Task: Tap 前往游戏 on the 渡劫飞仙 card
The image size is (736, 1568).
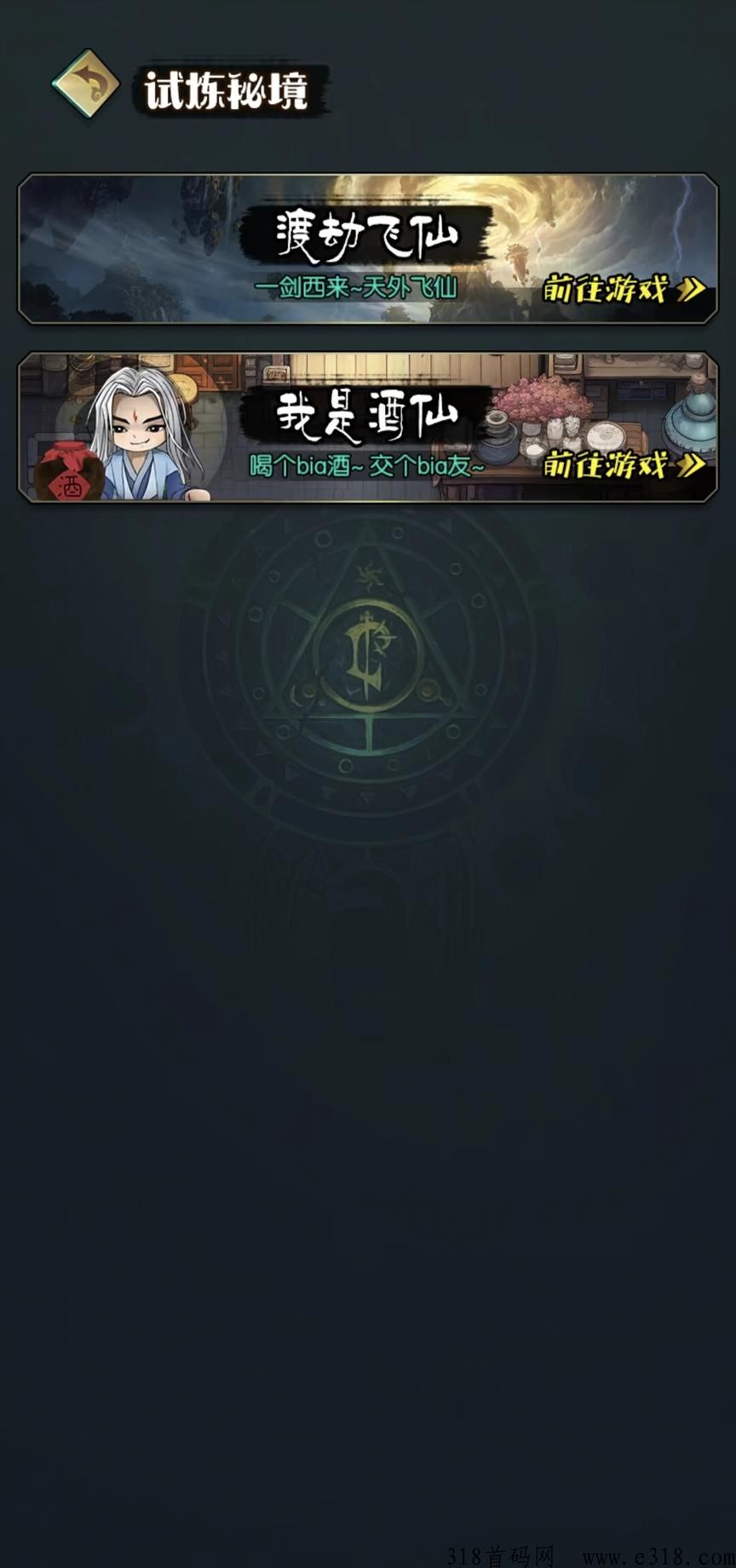Action: 624,290
